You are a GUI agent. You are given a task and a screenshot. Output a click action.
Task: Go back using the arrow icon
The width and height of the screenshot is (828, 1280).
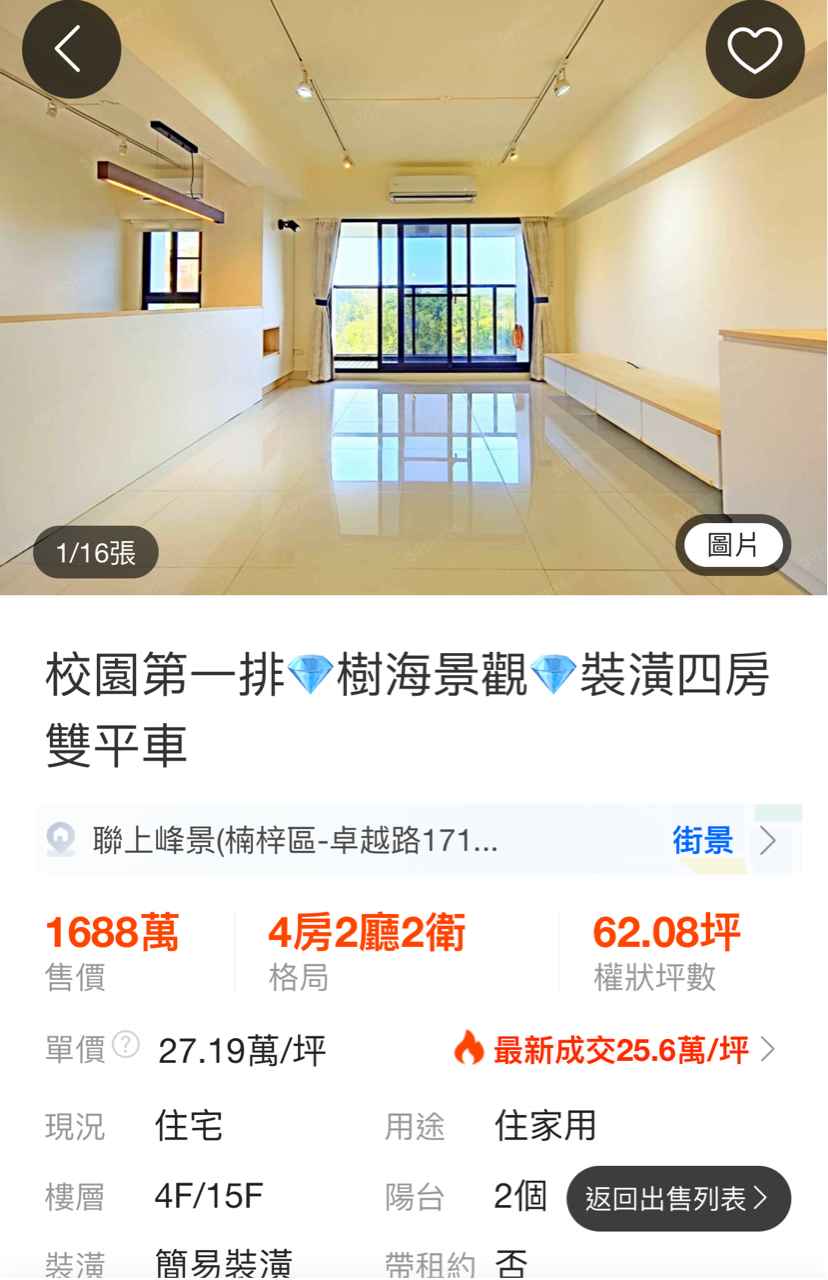[x=71, y=49]
